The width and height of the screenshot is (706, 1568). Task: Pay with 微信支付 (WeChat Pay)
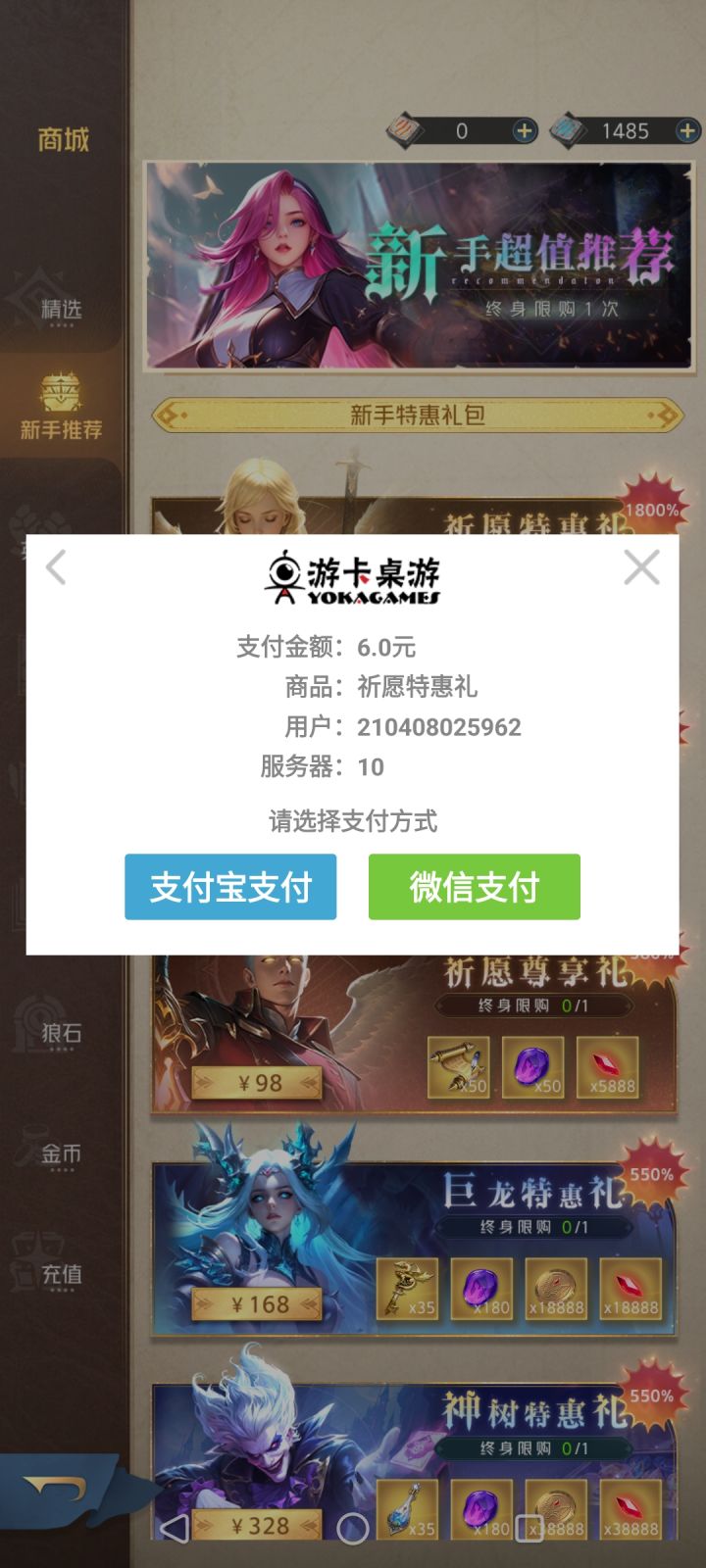click(x=474, y=887)
